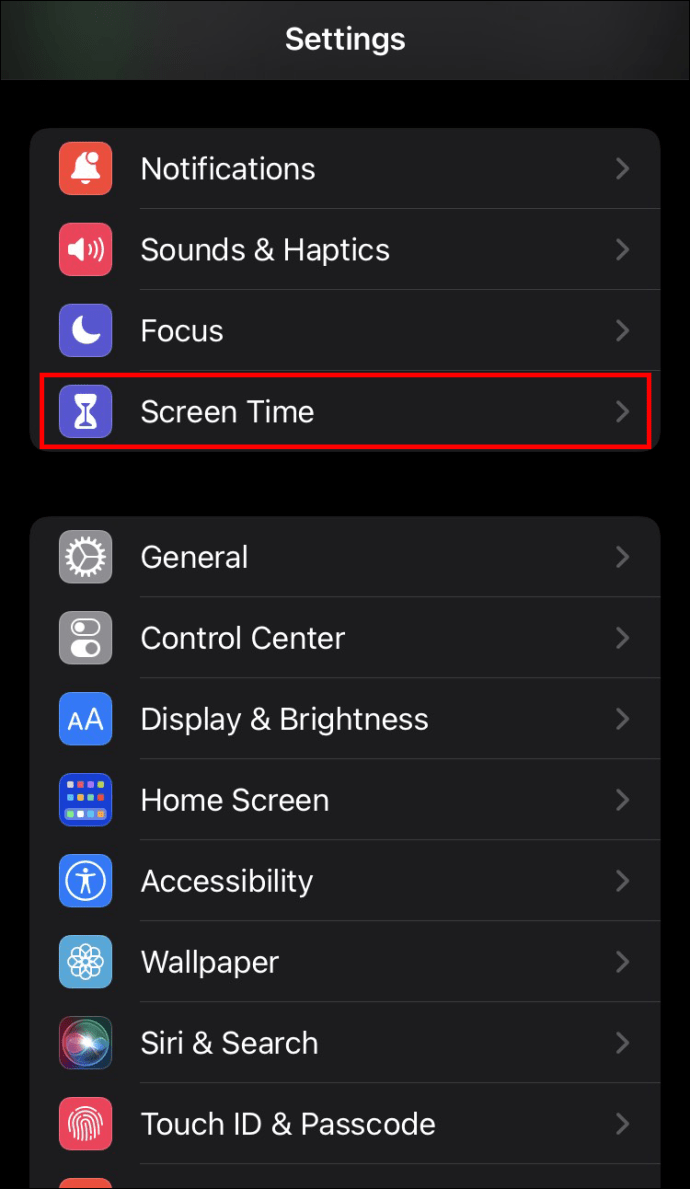Go to Focus settings
Viewport: 690px width, 1189px height.
pyautogui.click(x=345, y=331)
